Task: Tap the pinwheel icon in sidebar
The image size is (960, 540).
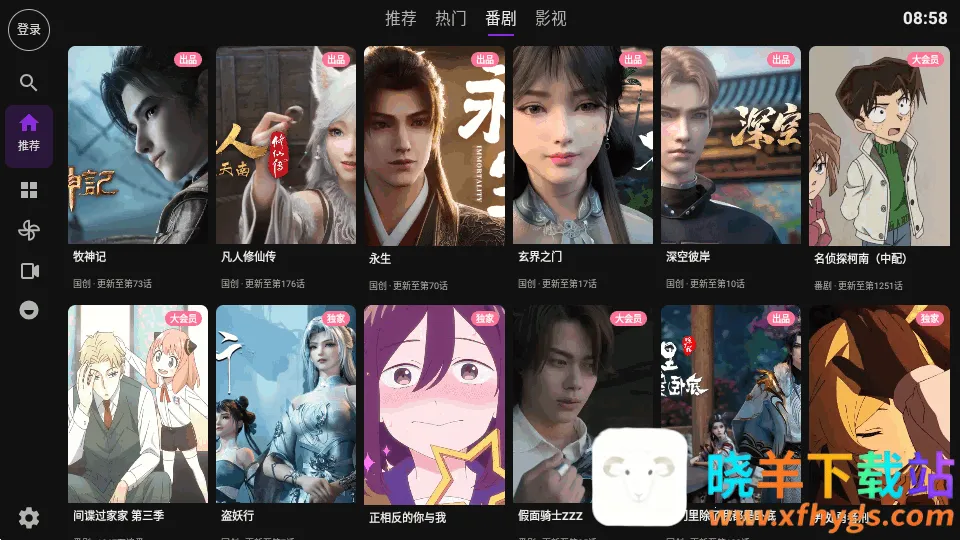Action: tap(29, 230)
